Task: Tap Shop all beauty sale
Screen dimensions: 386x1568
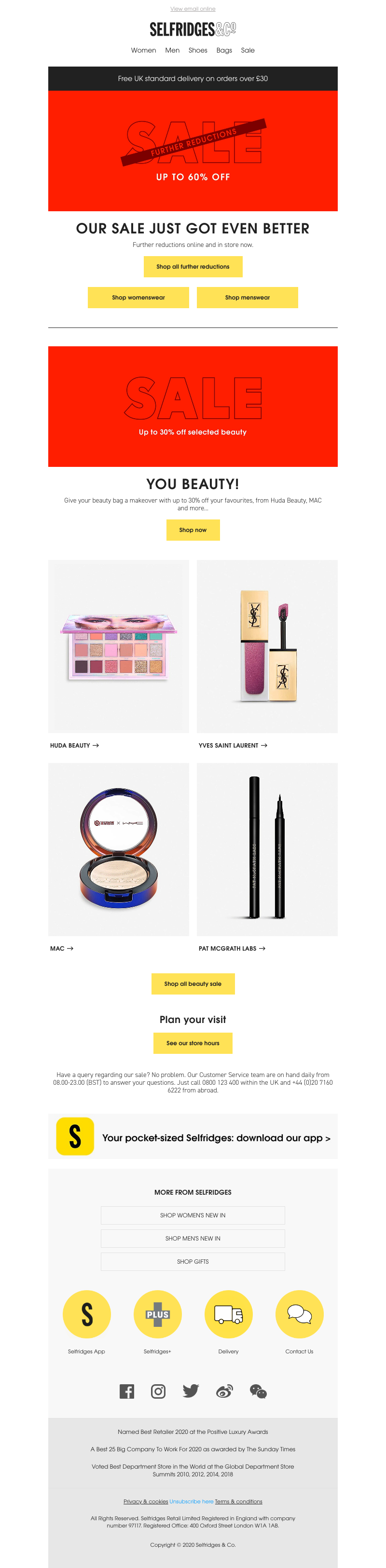Action: [x=193, y=983]
